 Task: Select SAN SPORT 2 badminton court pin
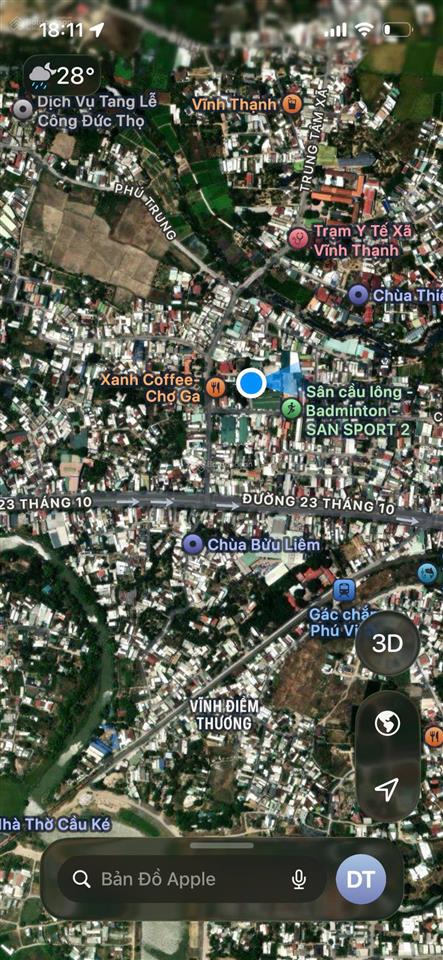tap(292, 408)
